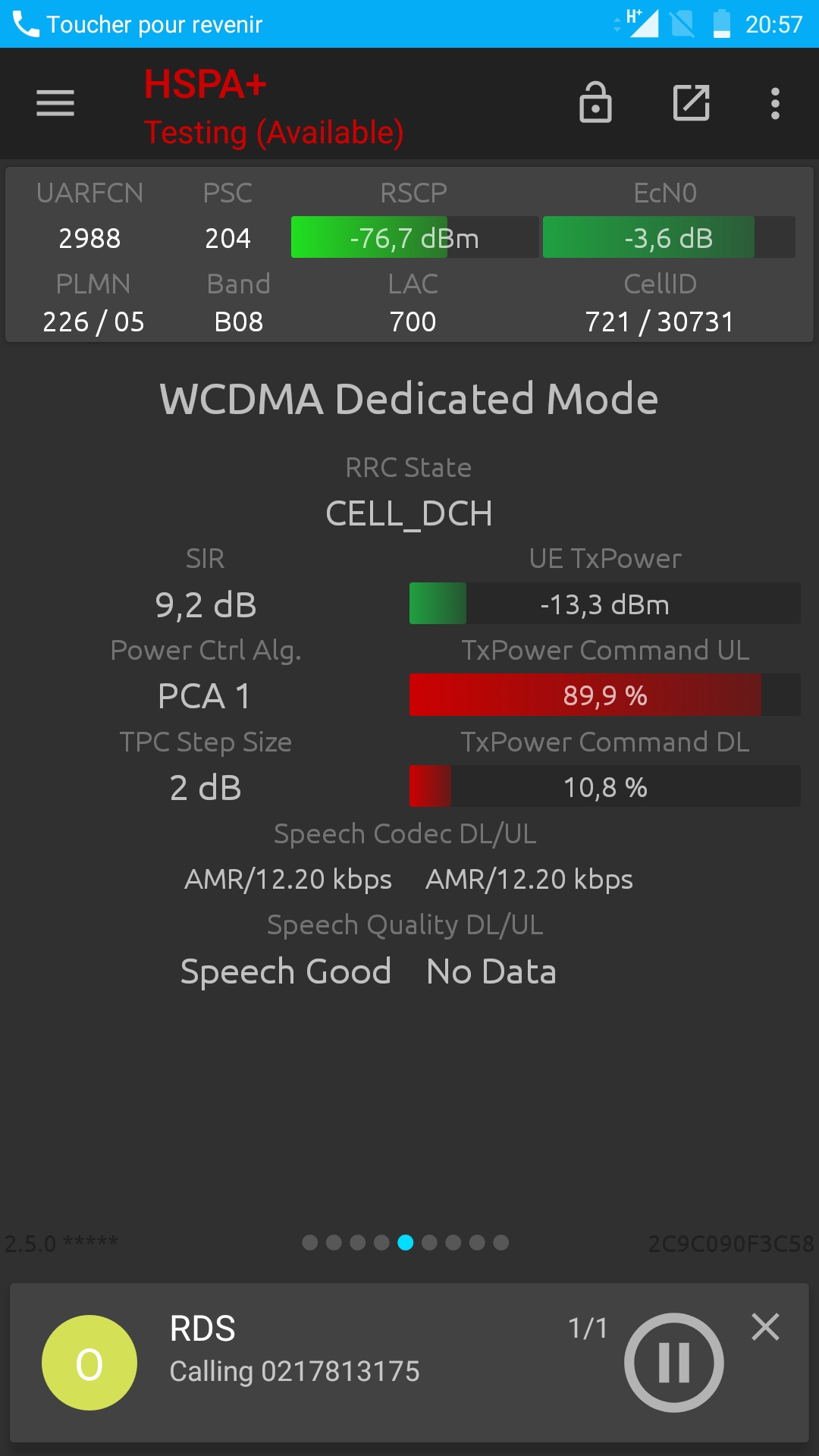
Task: Dismiss the RDS calling panel
Action: tap(765, 1327)
